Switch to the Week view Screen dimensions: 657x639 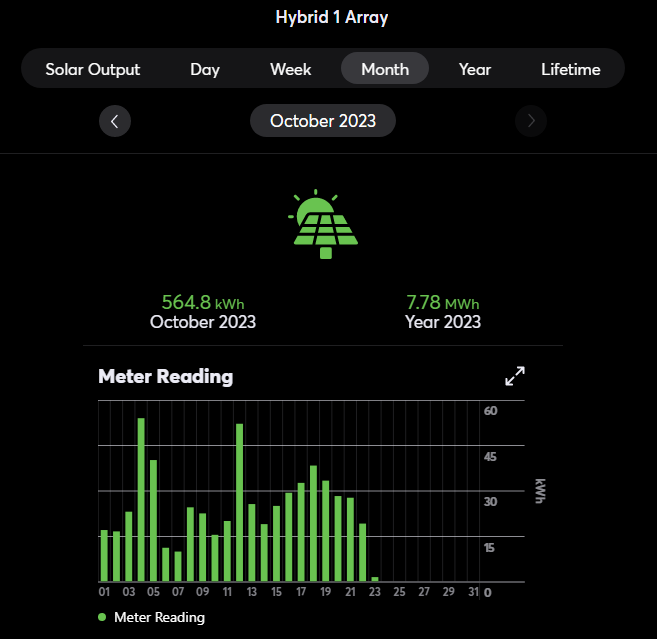291,69
